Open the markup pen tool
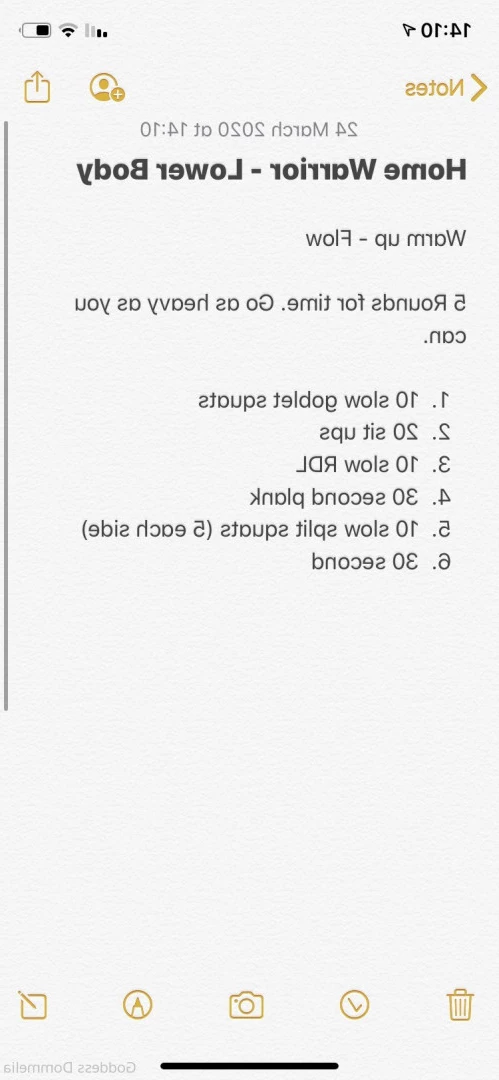499x1080 pixels. [138, 1004]
